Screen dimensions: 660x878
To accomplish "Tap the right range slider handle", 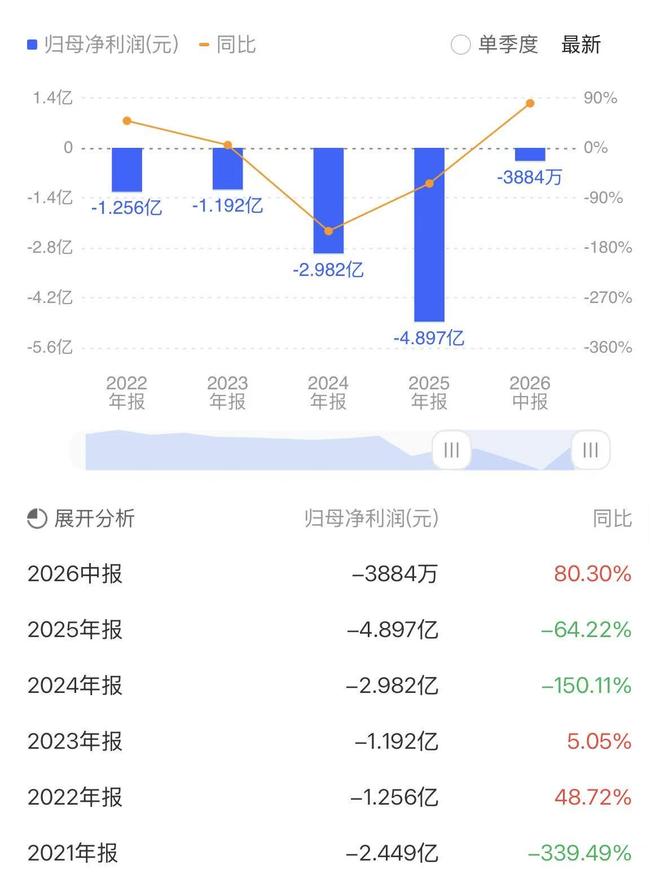I will pos(591,450).
